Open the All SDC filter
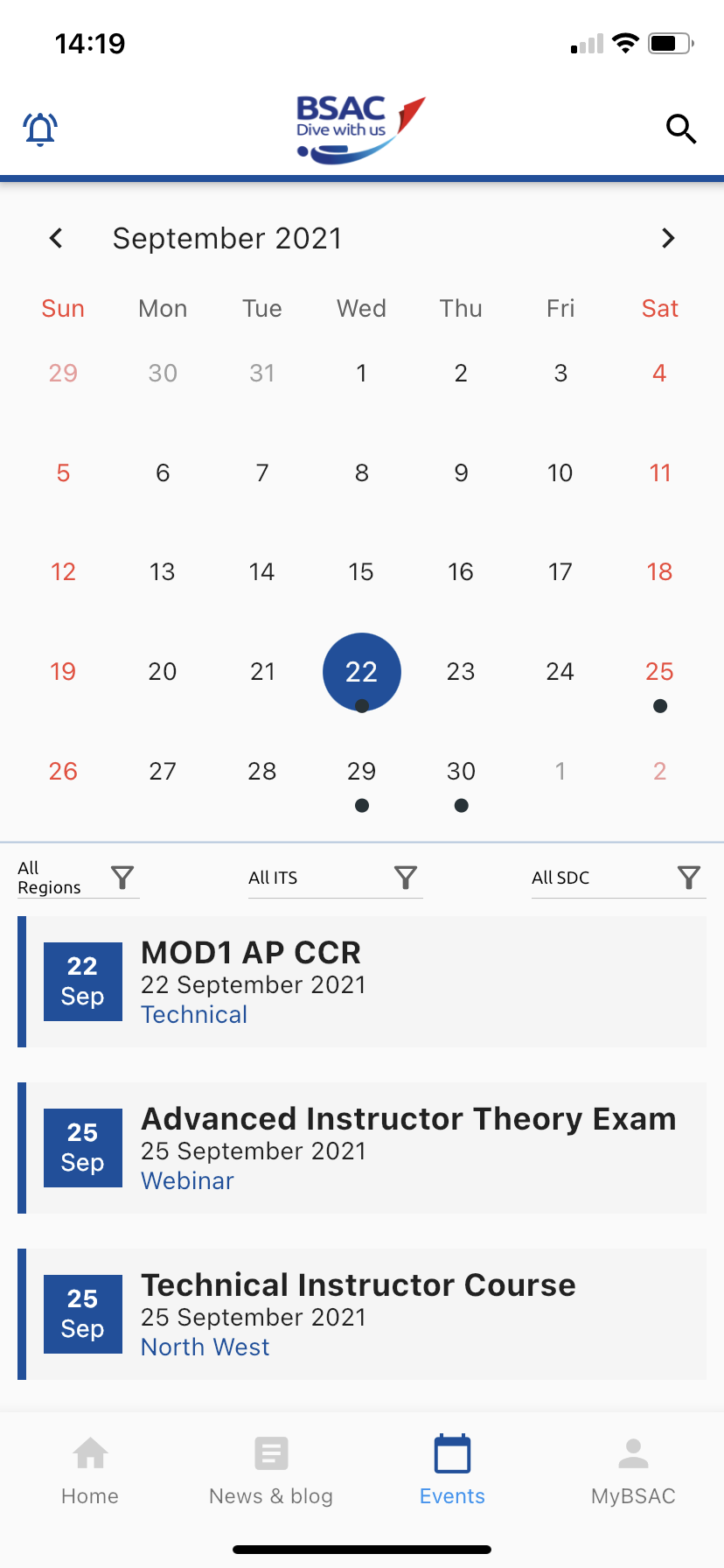The image size is (724, 1568). (618, 878)
